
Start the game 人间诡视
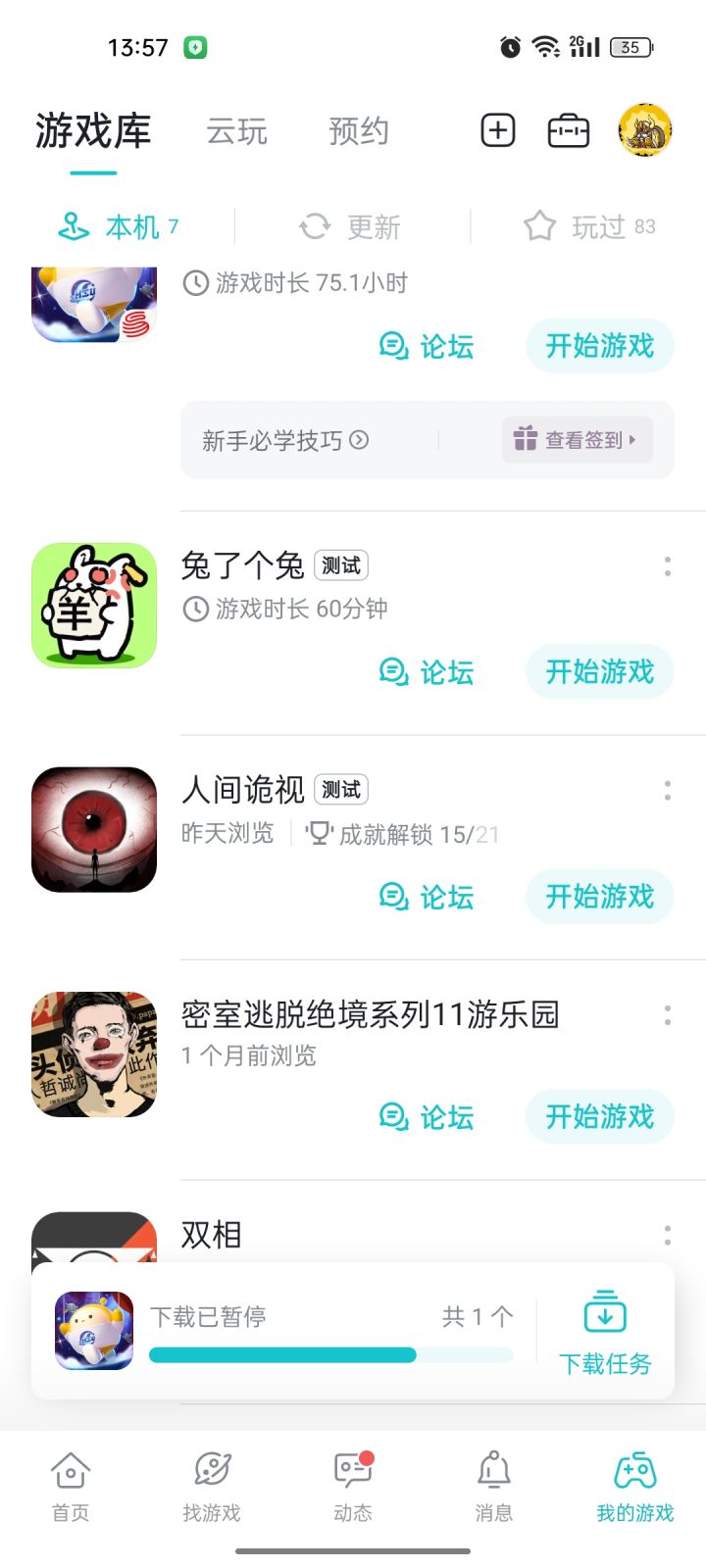click(599, 897)
